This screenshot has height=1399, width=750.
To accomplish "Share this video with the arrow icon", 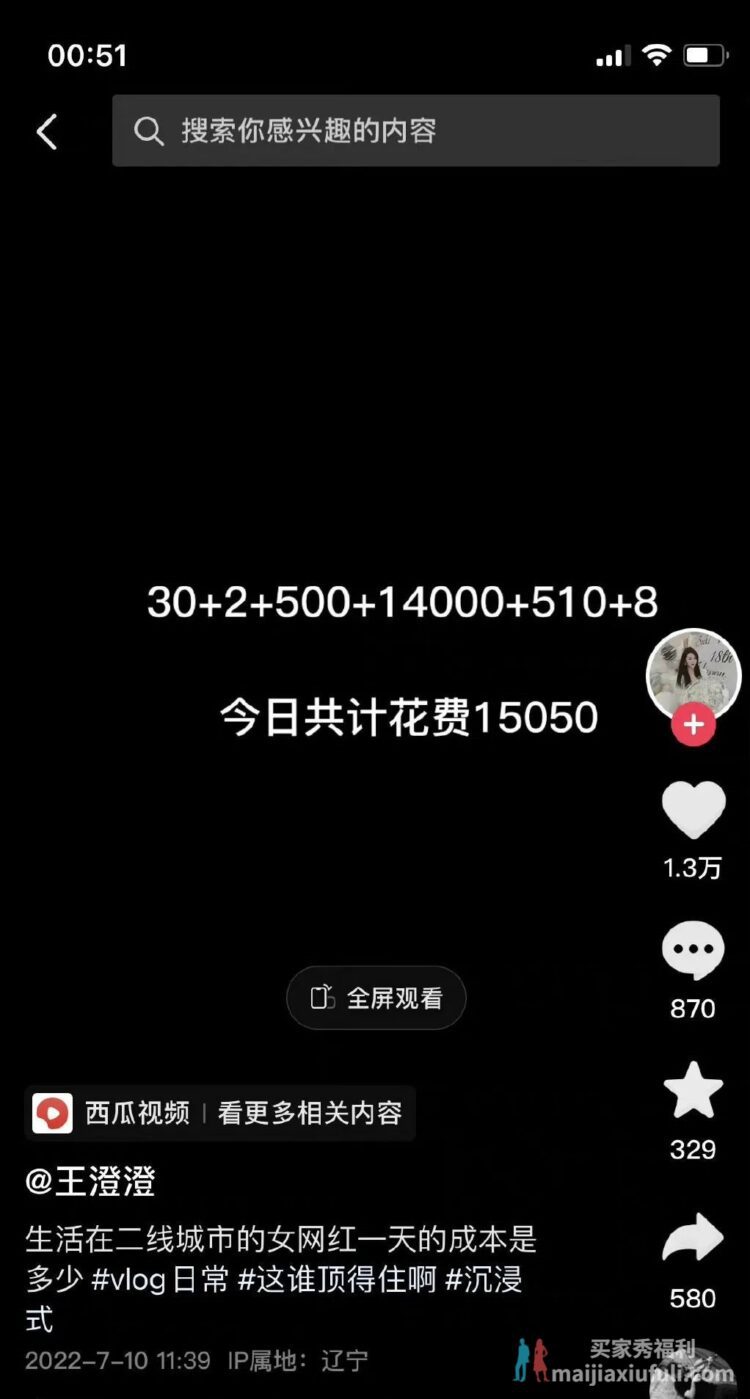I will 693,1240.
